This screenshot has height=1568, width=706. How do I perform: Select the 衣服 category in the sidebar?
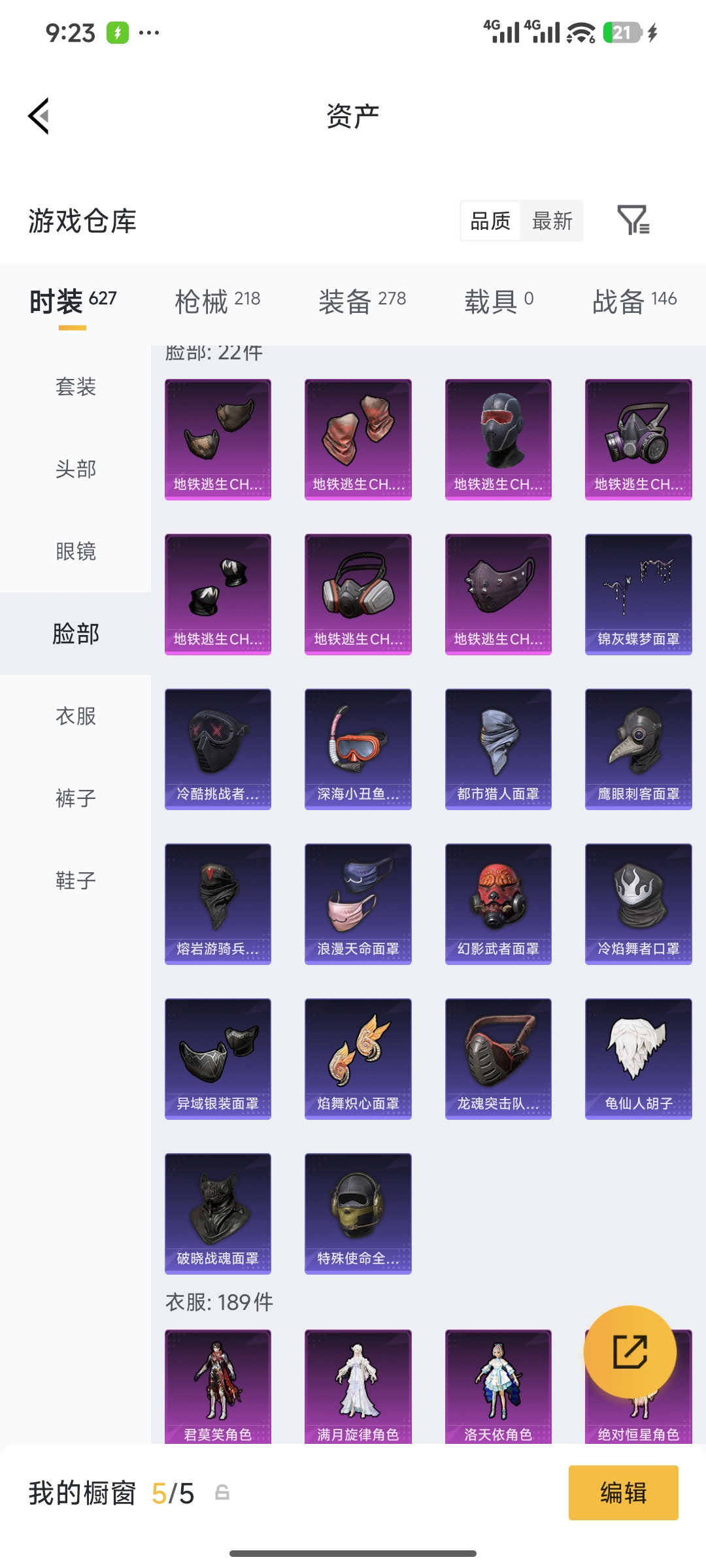pyautogui.click(x=76, y=716)
